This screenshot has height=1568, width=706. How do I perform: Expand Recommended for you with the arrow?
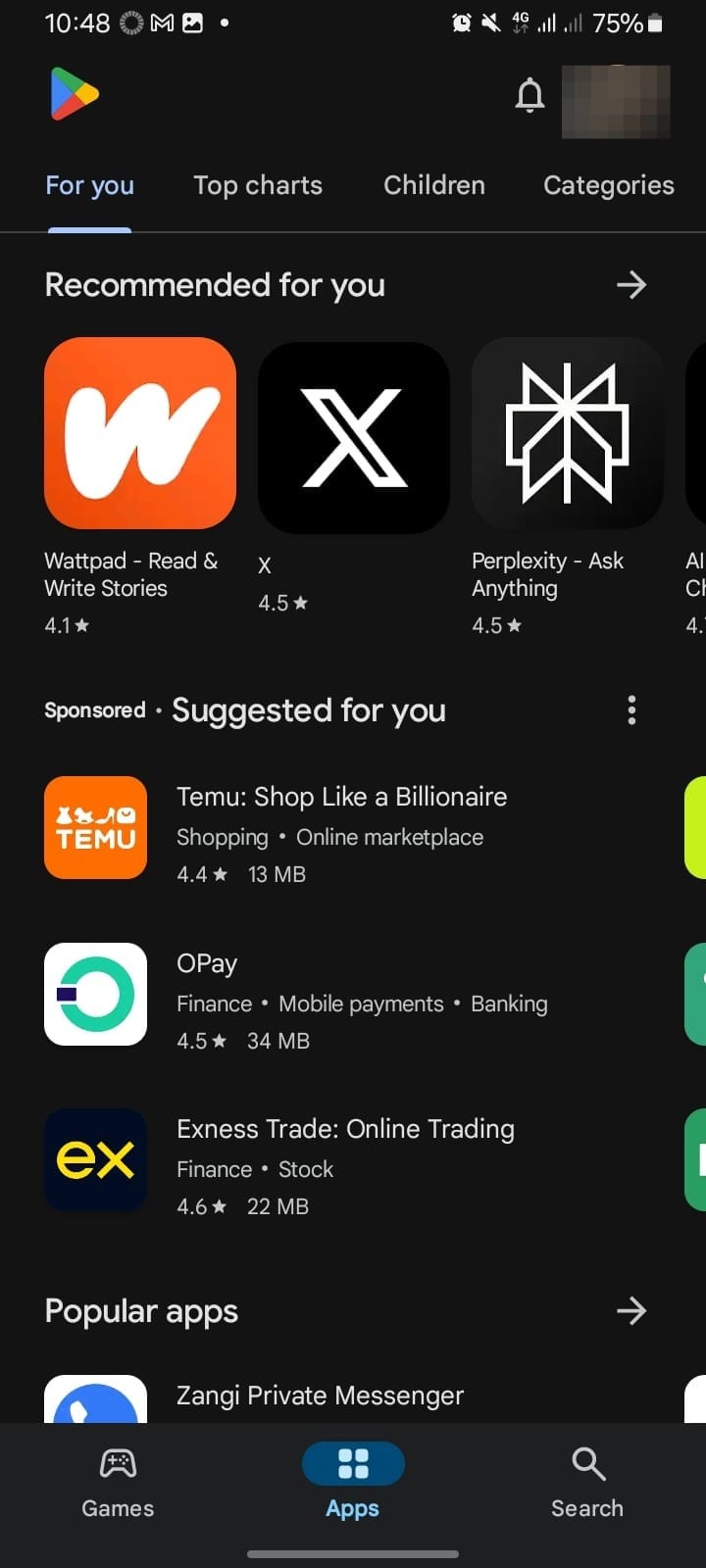[630, 285]
